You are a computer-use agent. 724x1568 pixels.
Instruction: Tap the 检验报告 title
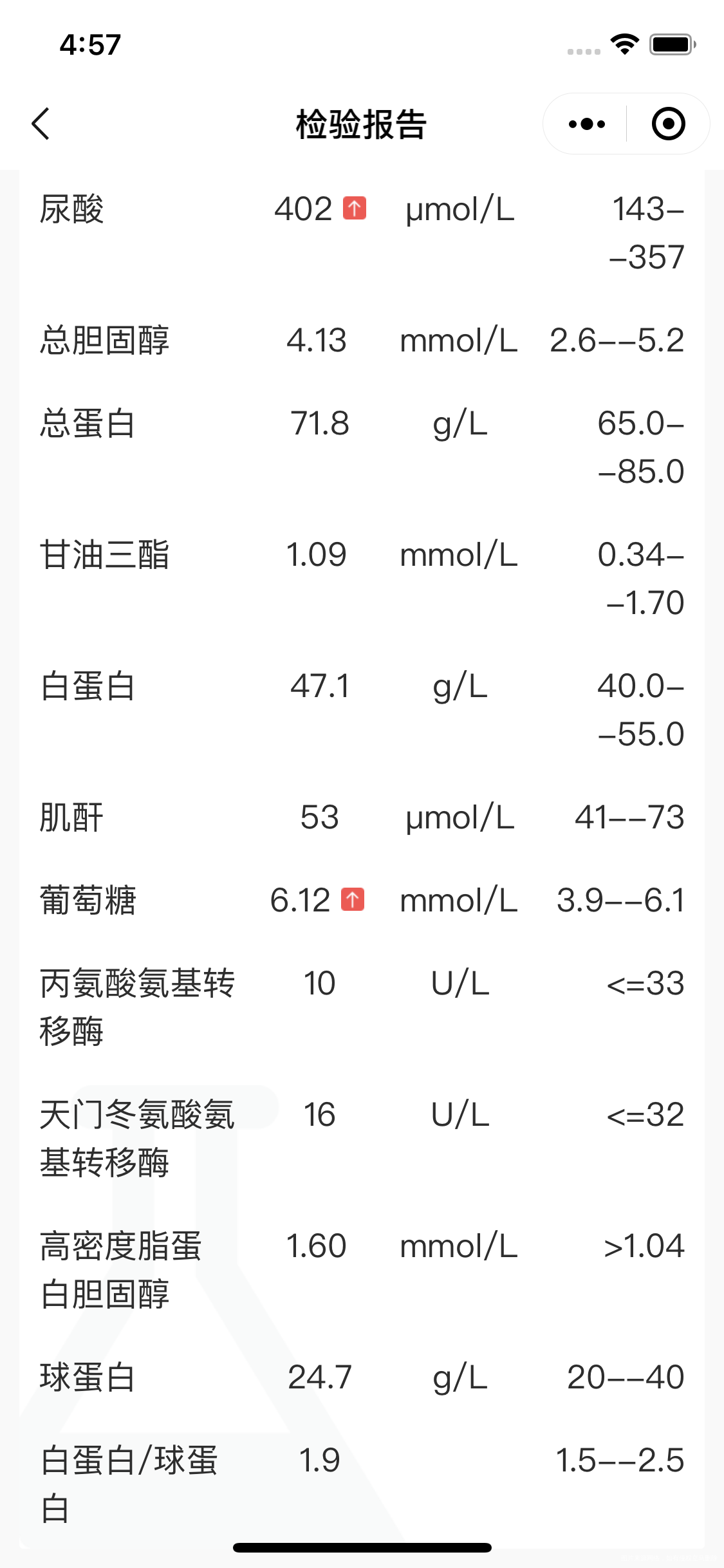point(362,123)
